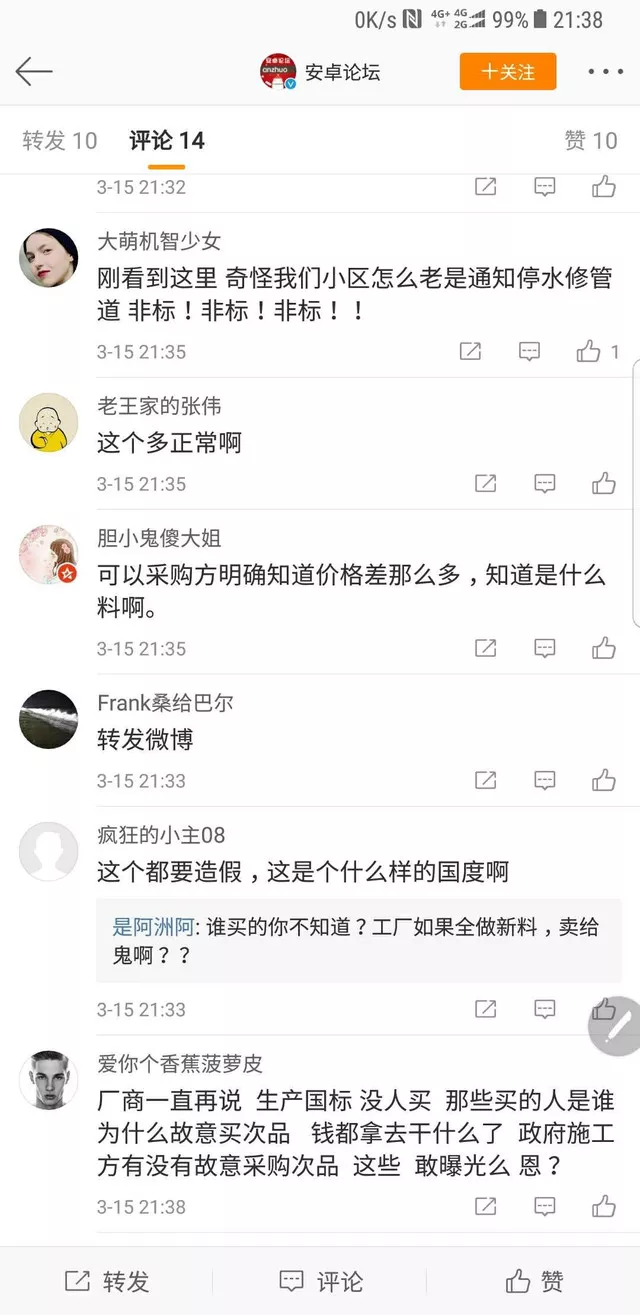Screen dimensions: 640x1315
Task: Like Frank桑给巴尔's comment
Action: point(603,780)
